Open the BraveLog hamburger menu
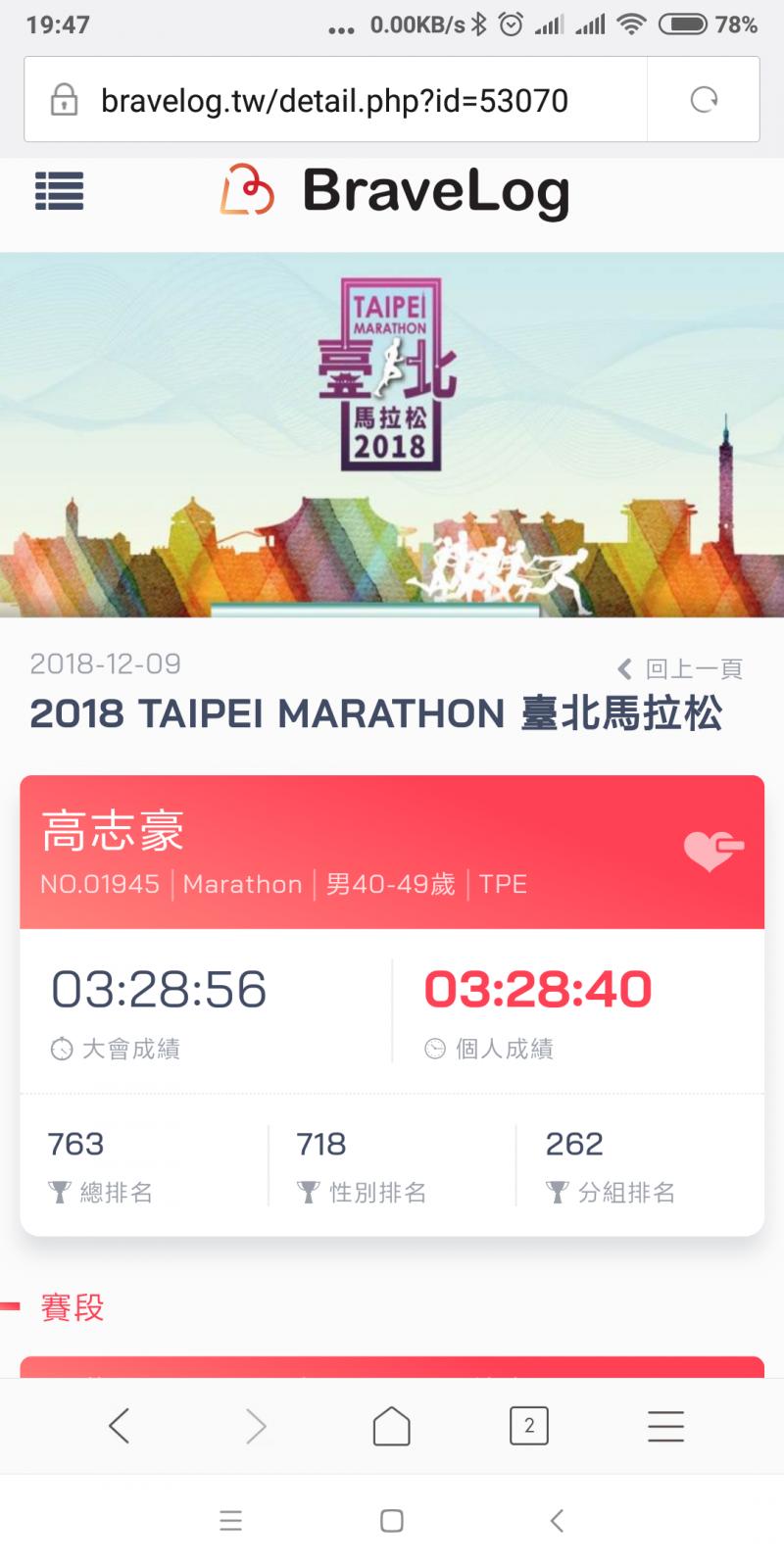784x1568 pixels. pyautogui.click(x=59, y=191)
